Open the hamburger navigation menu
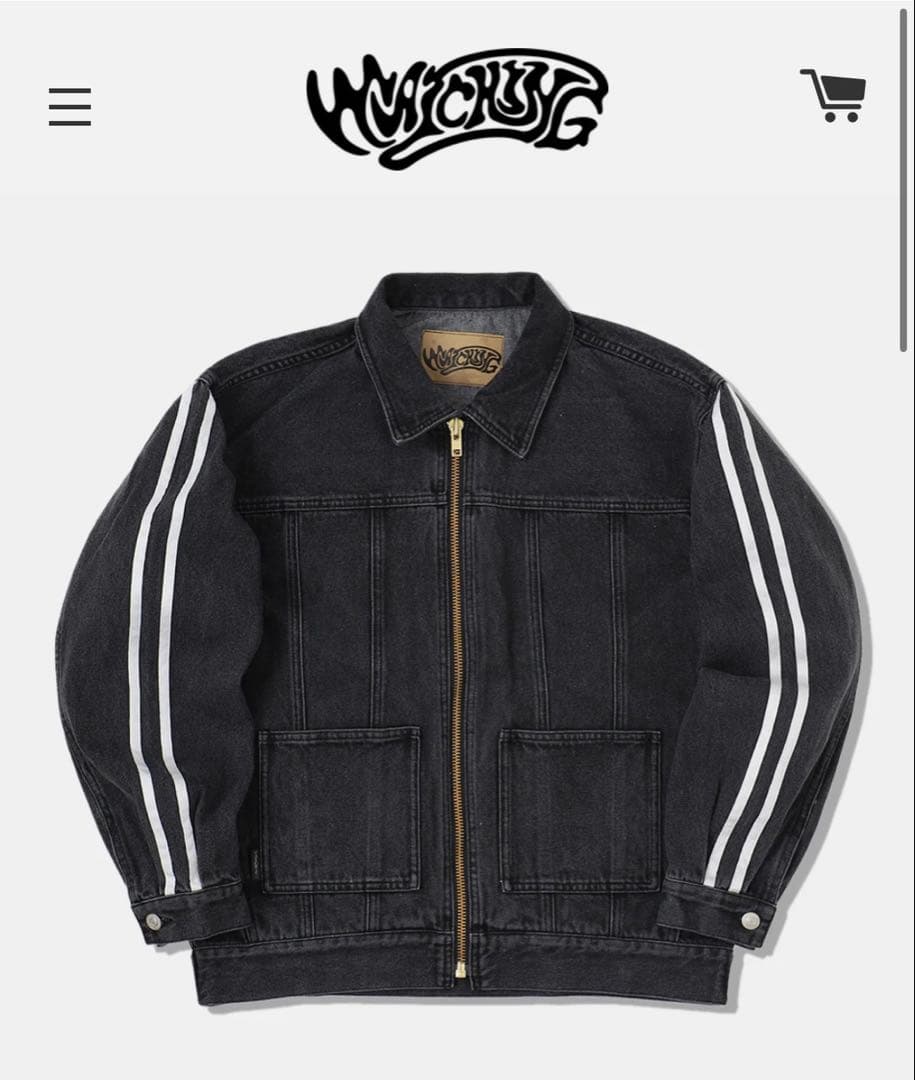This screenshot has width=915, height=1080. click(x=69, y=107)
